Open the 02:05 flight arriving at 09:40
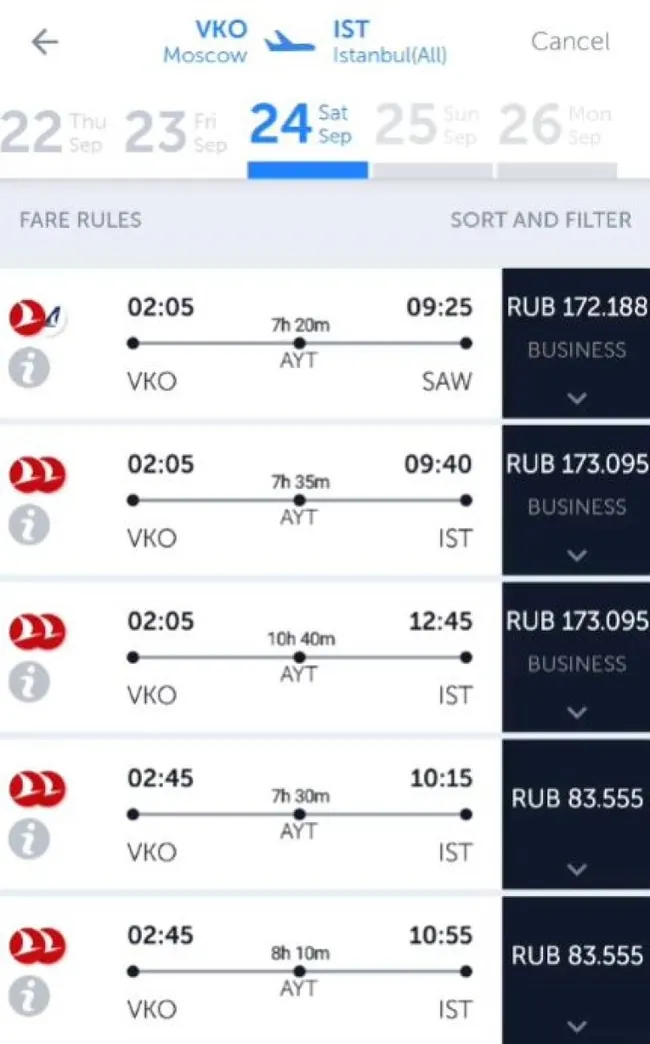650x1044 pixels. (299, 500)
